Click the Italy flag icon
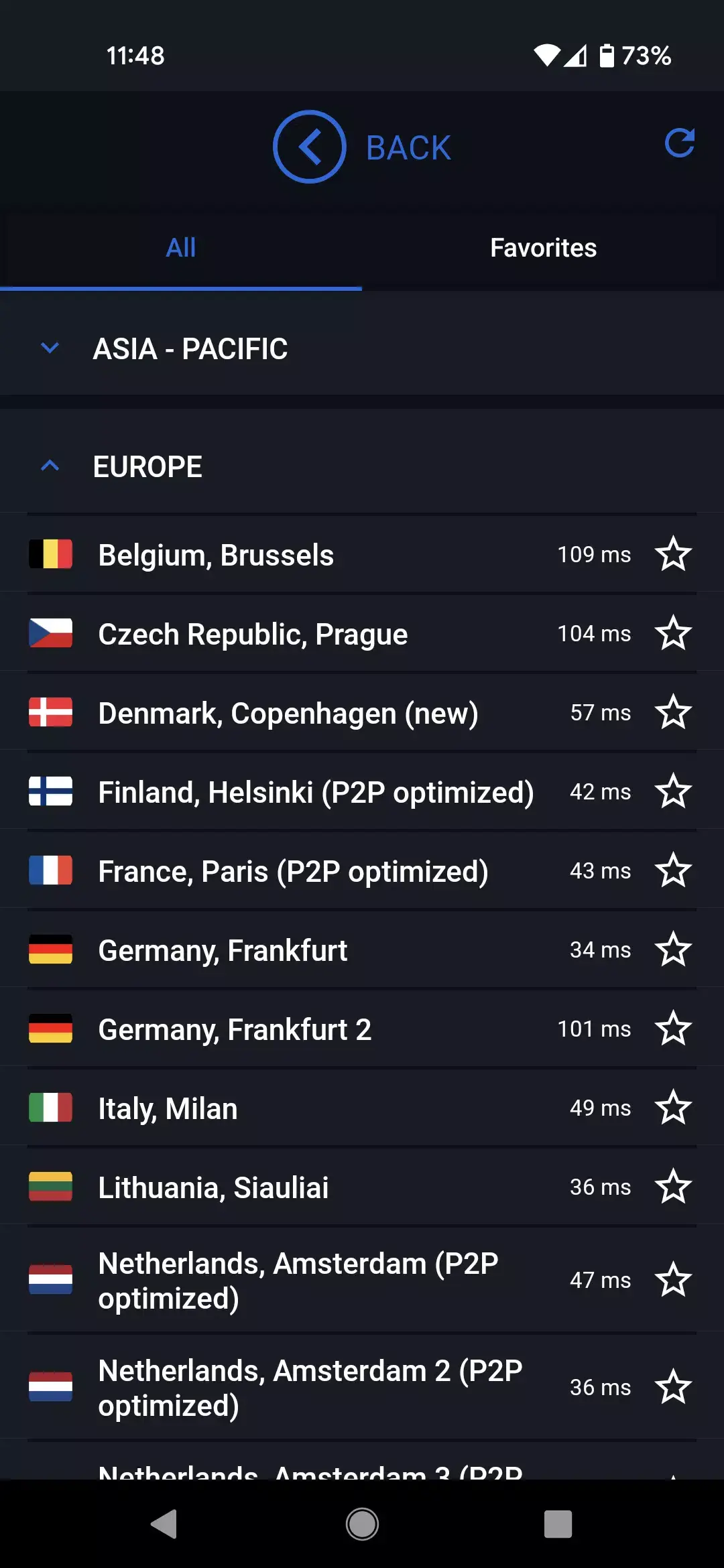The image size is (724, 1568). [x=50, y=1108]
